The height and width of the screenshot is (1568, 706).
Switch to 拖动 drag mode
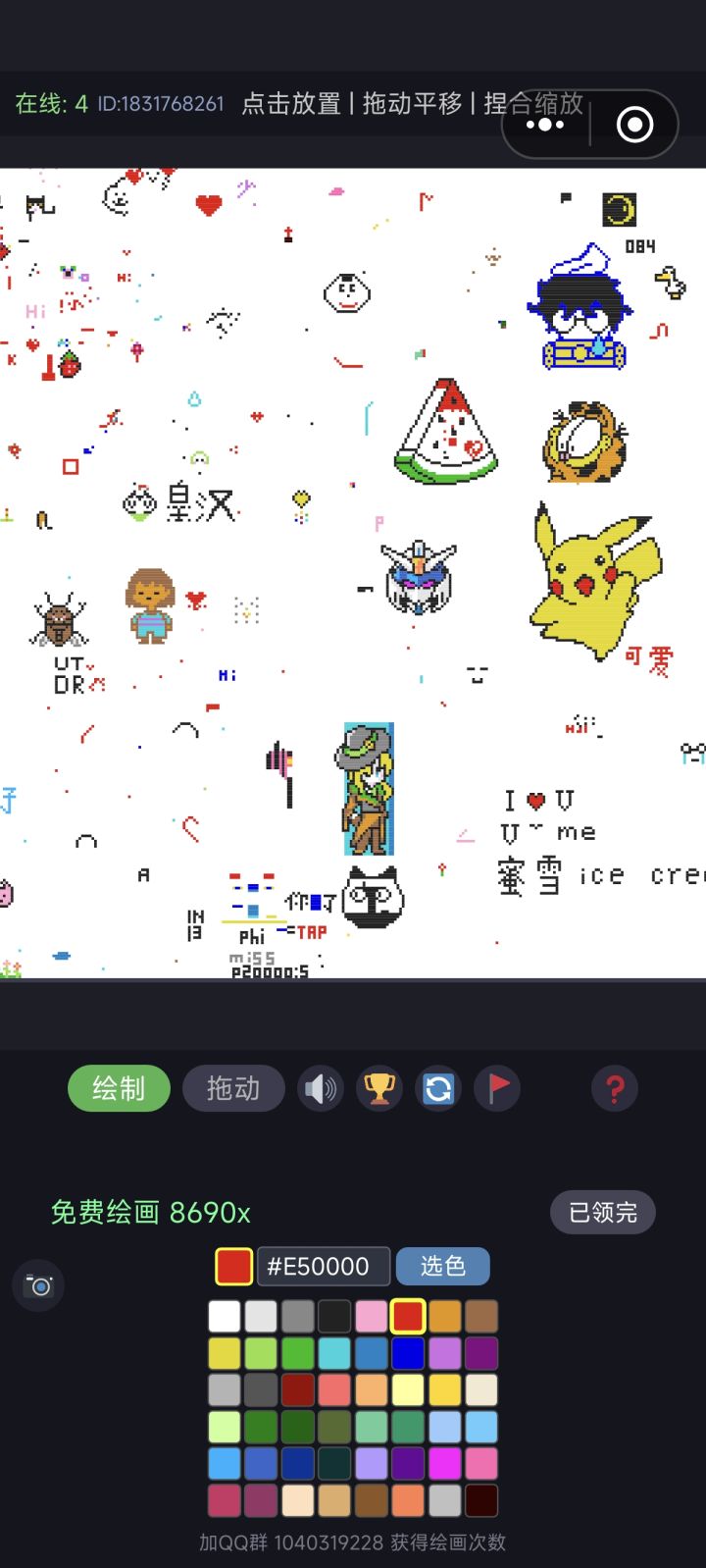[x=233, y=1088]
